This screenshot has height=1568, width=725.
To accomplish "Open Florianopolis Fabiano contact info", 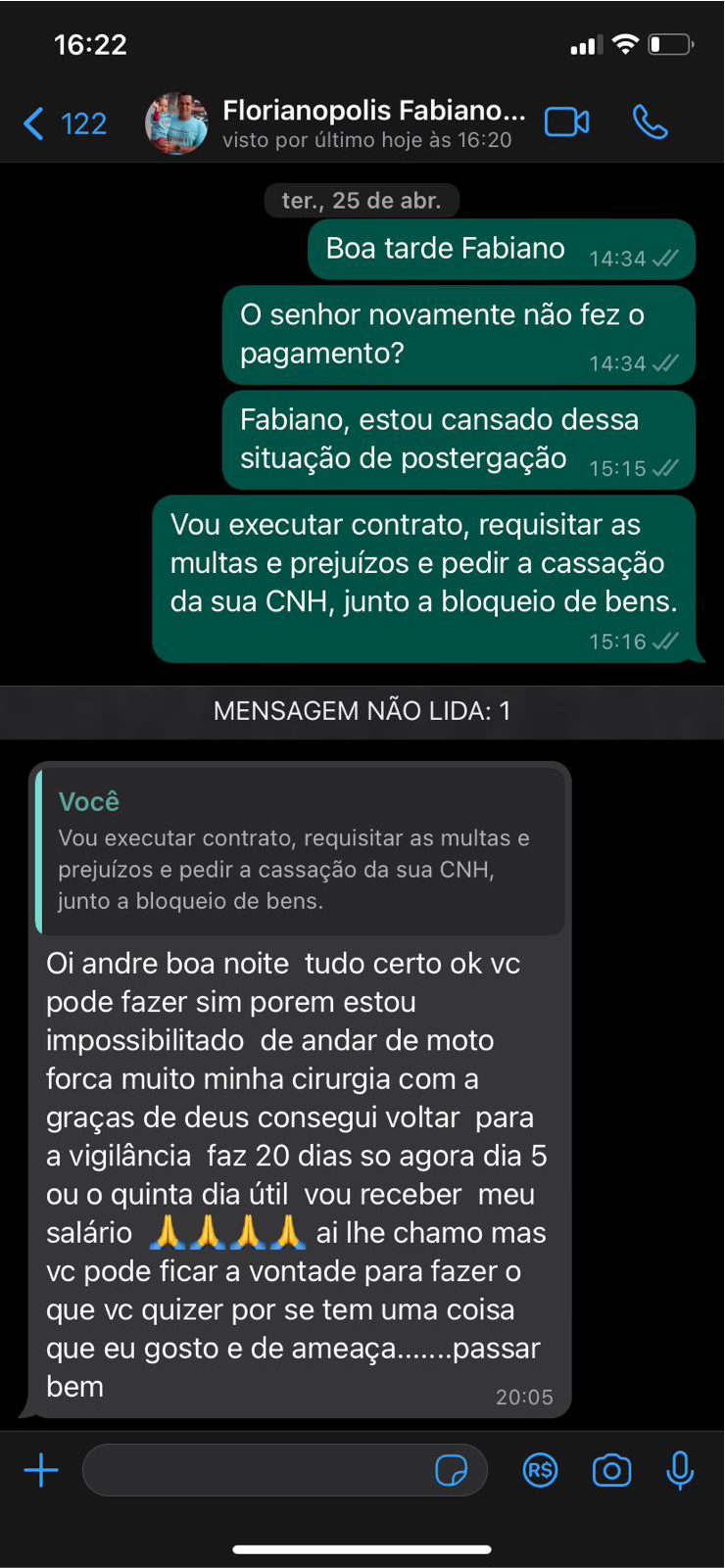I will click(373, 123).
